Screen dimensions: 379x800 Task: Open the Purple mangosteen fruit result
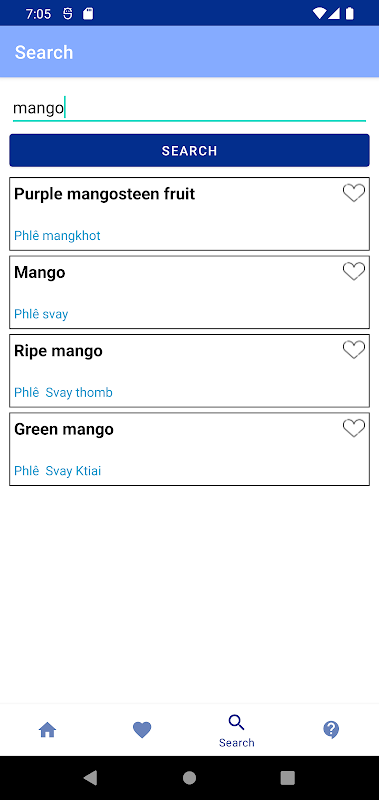click(x=189, y=214)
